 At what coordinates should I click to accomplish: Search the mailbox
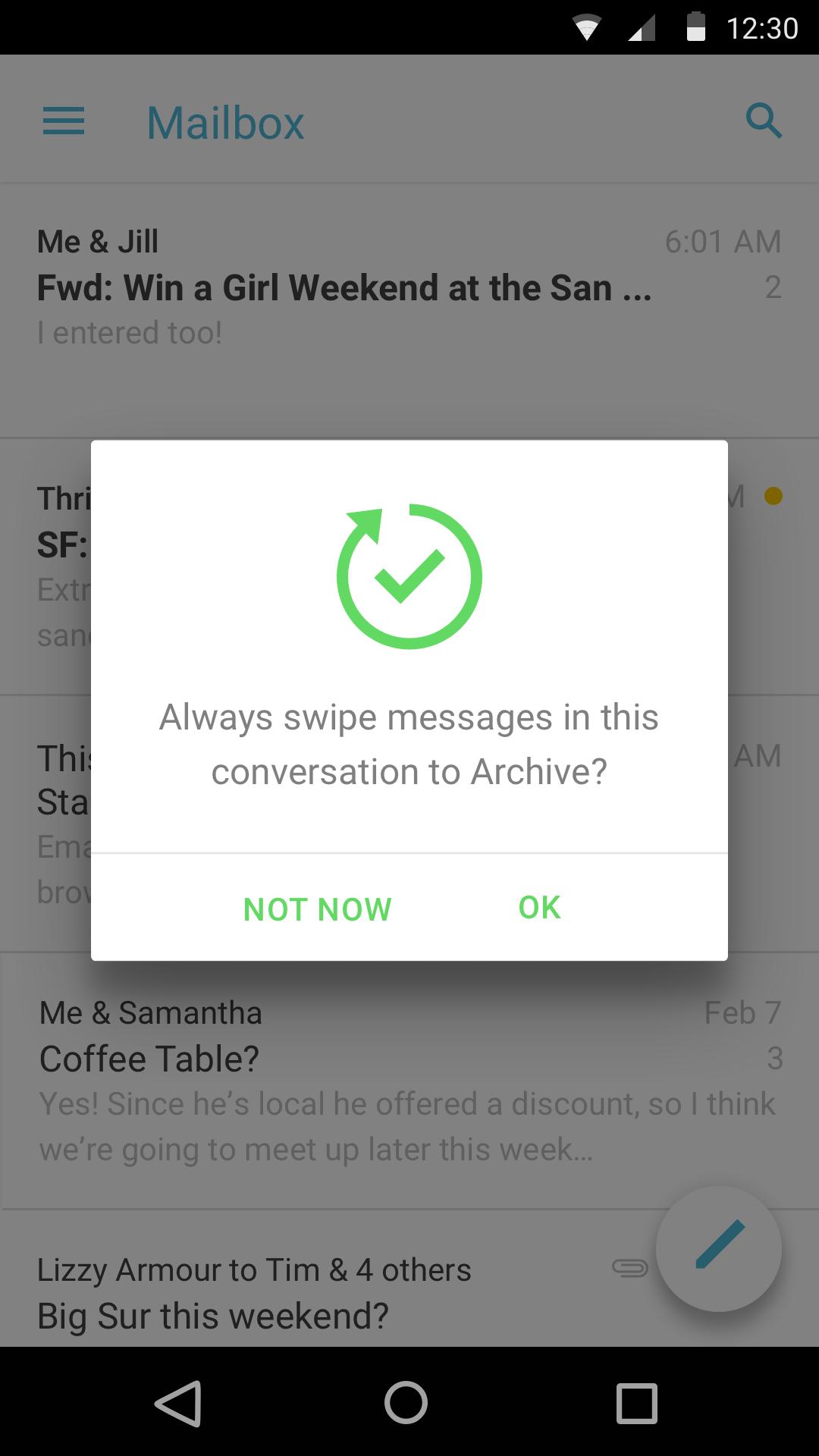[x=763, y=121]
